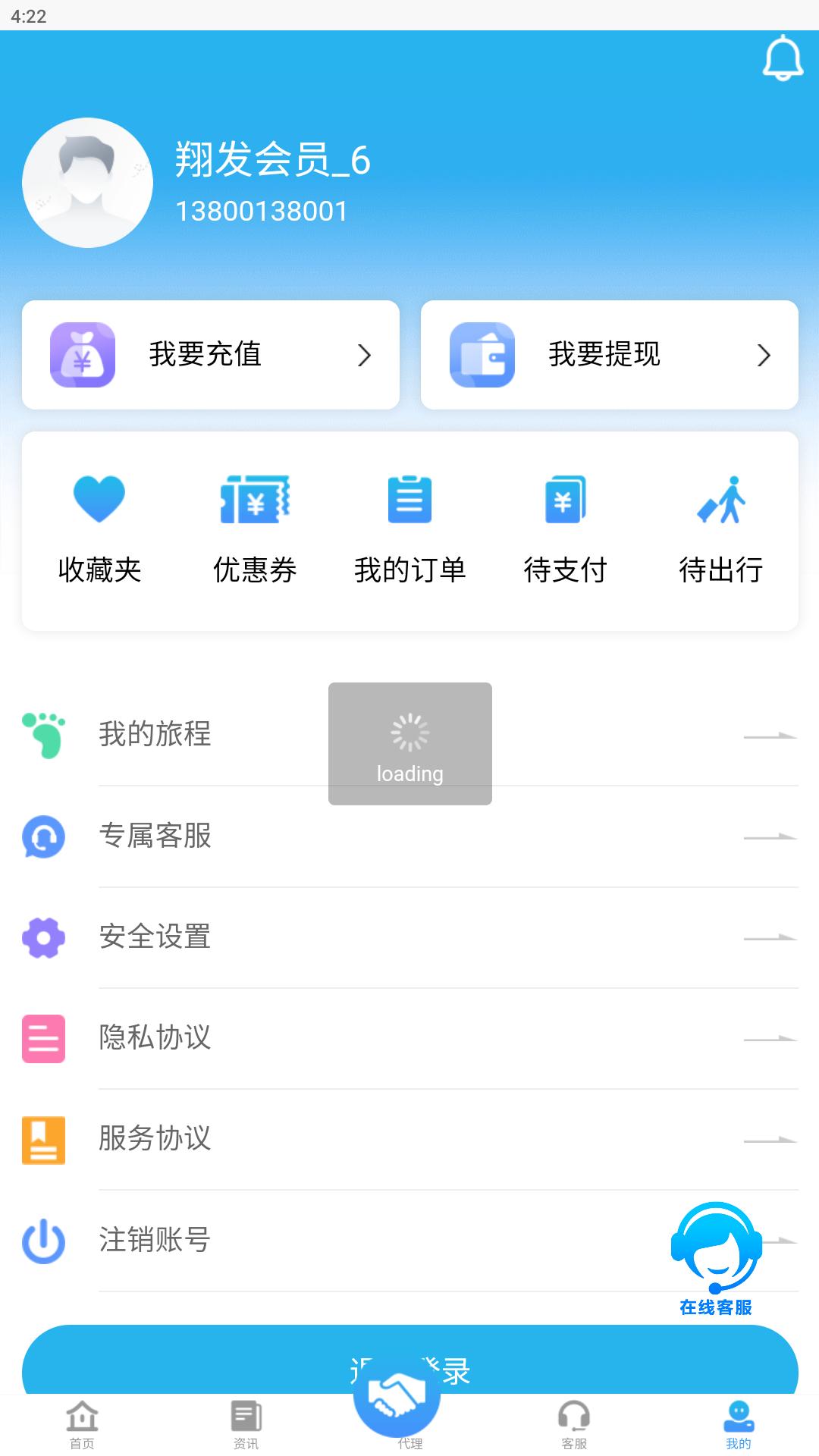The width and height of the screenshot is (819, 1456).
Task: Open the 待出行 traveler icon
Action: coord(719,500)
